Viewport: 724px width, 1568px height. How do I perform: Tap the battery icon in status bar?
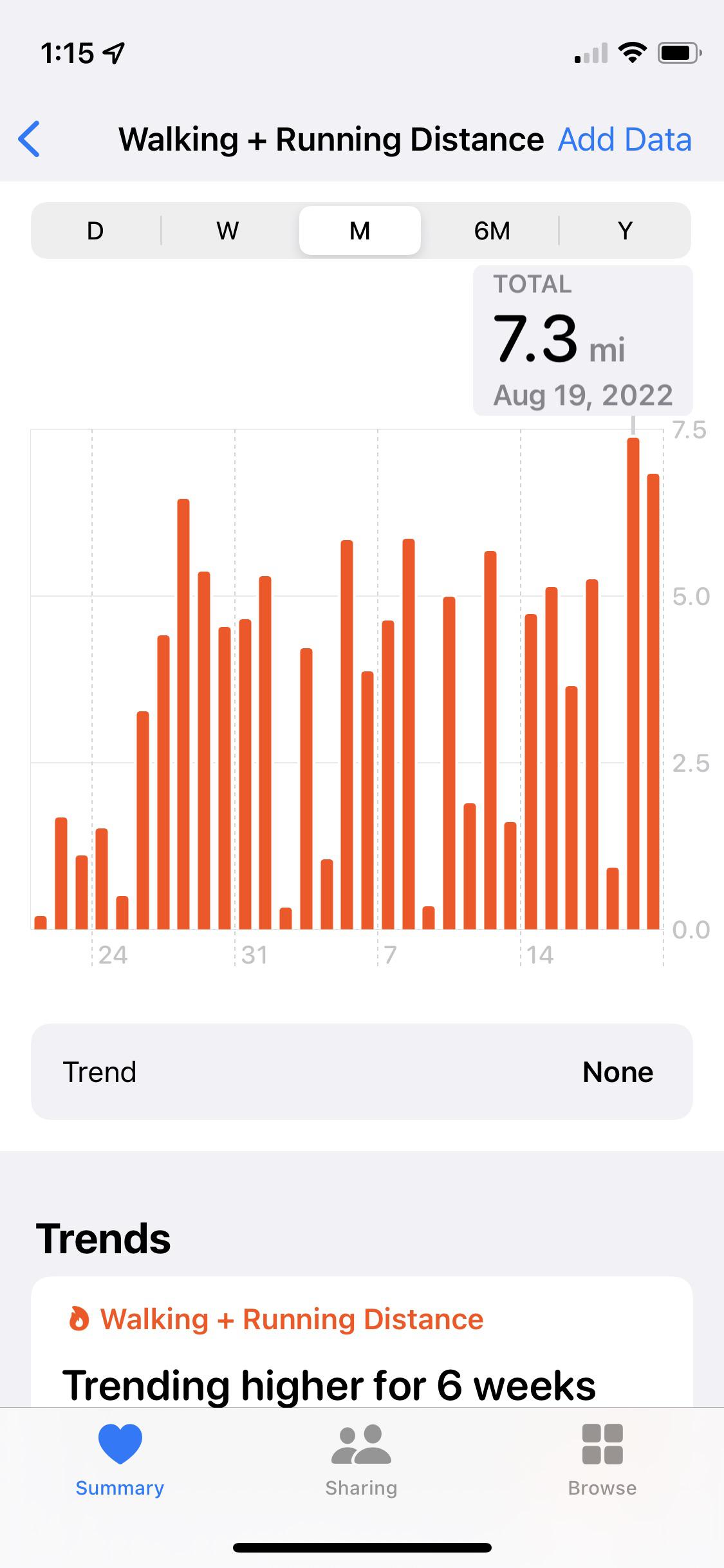coord(678,54)
